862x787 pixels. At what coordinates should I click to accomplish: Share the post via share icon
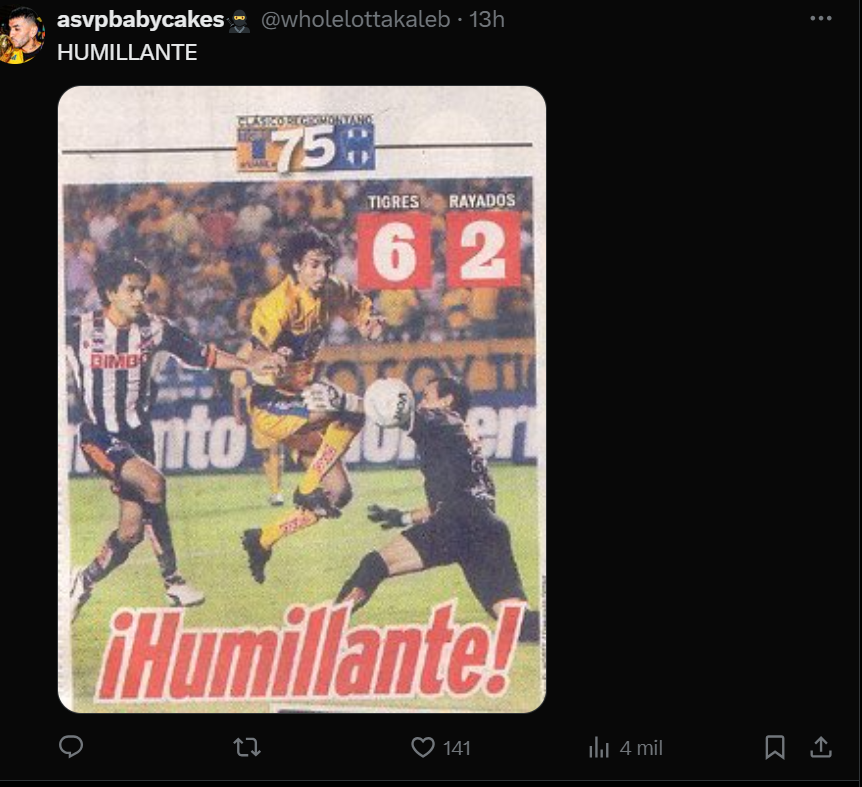(820, 747)
